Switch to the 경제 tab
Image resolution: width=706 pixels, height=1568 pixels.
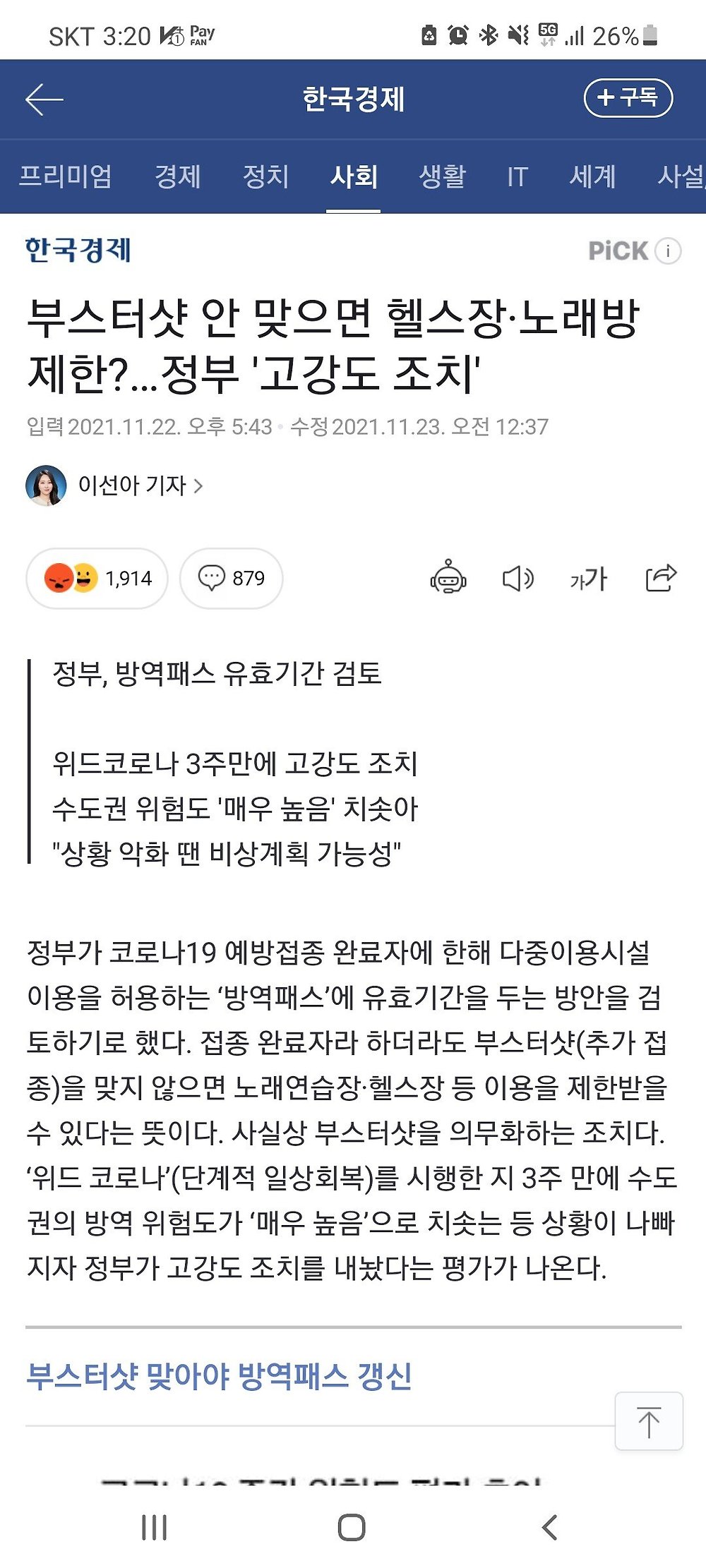coord(178,176)
